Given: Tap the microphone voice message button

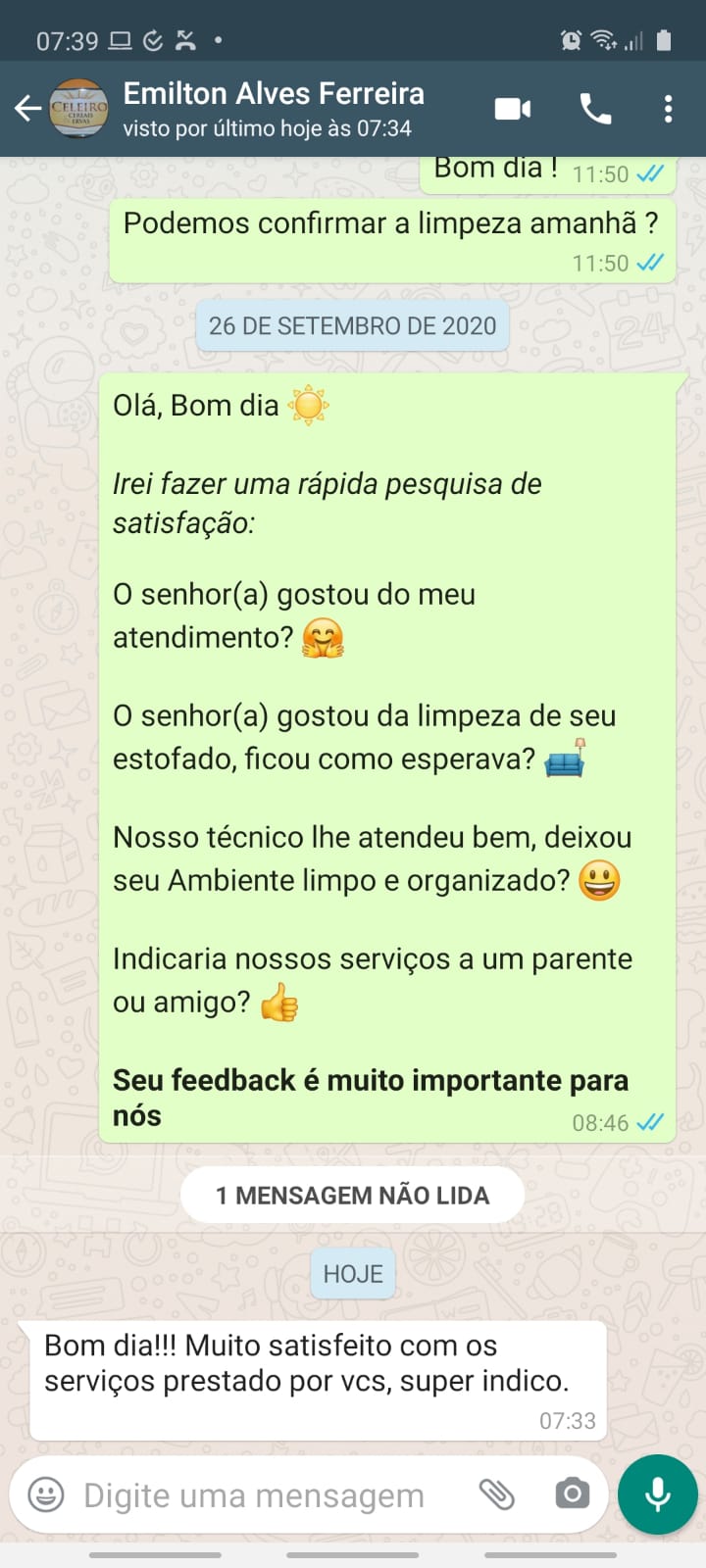Looking at the screenshot, I should coord(658,1494).
